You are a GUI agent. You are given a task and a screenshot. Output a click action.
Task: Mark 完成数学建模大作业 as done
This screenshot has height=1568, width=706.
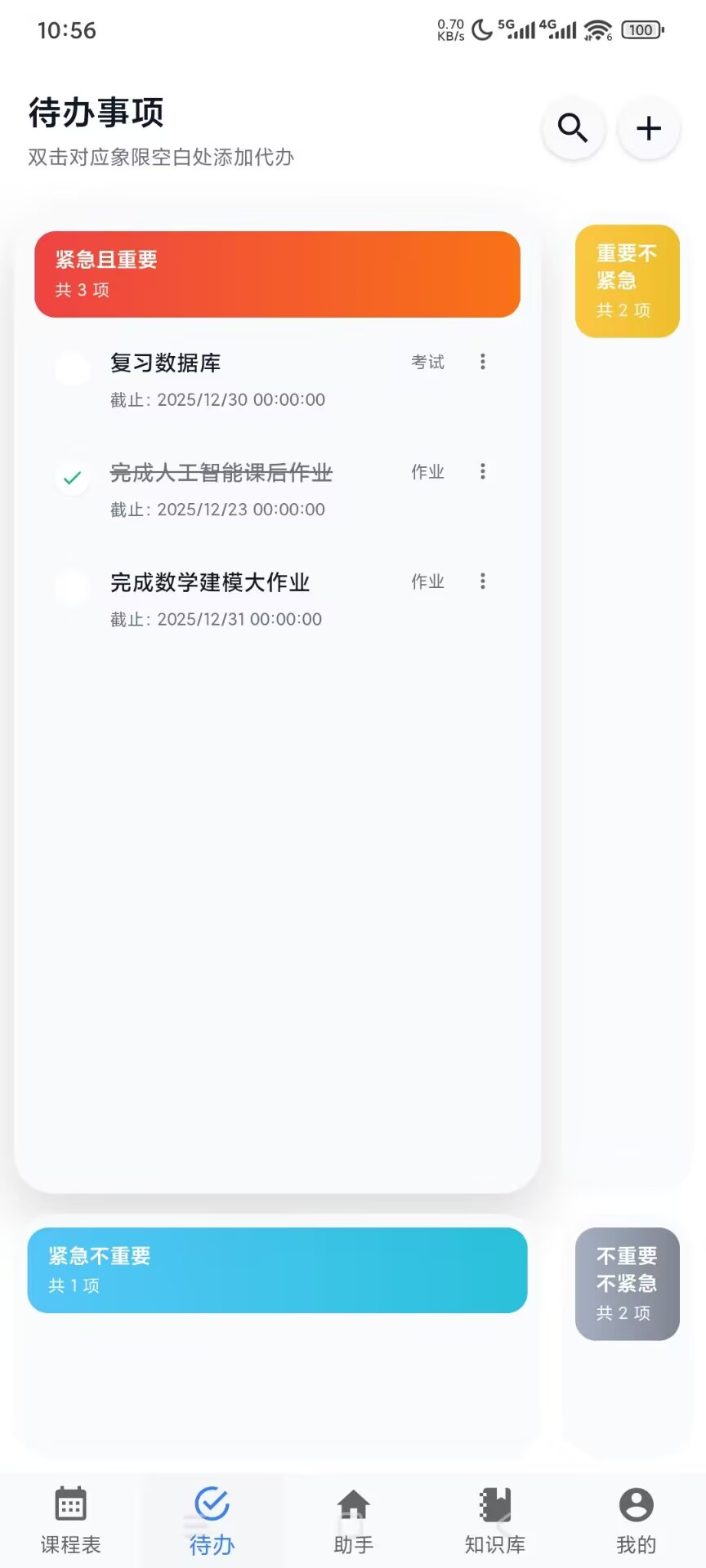pos(72,588)
